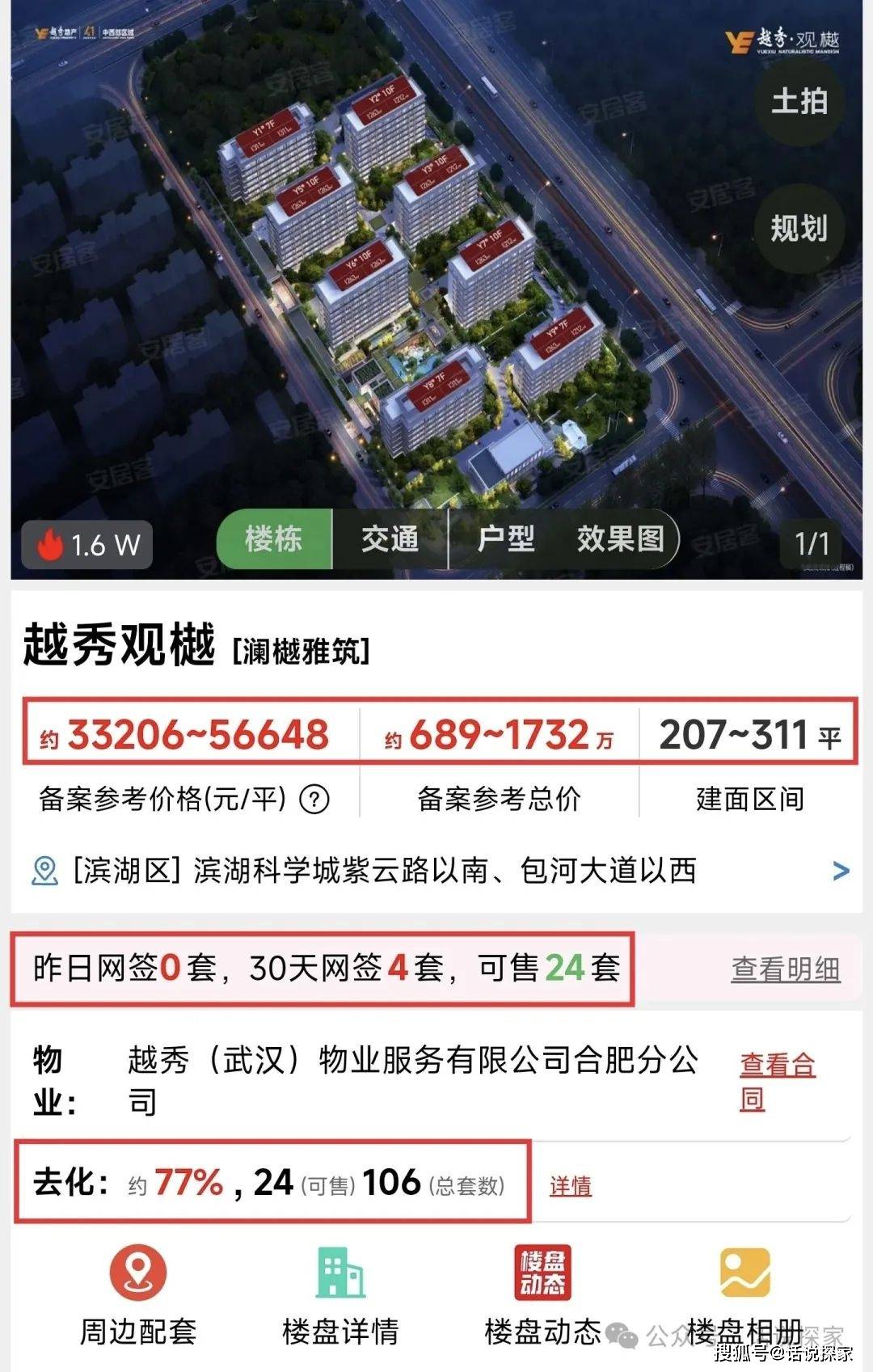Open the 规划 planning button
This screenshot has height=1372, width=873.
point(799,228)
